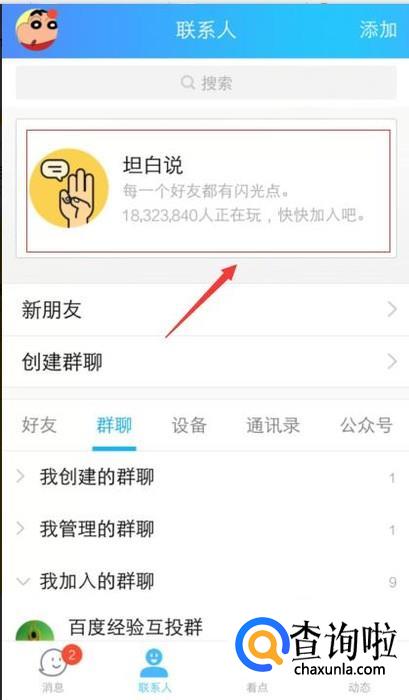The image size is (409, 700).
Task: Open the 看点 bottom tab
Action: click(x=257, y=687)
